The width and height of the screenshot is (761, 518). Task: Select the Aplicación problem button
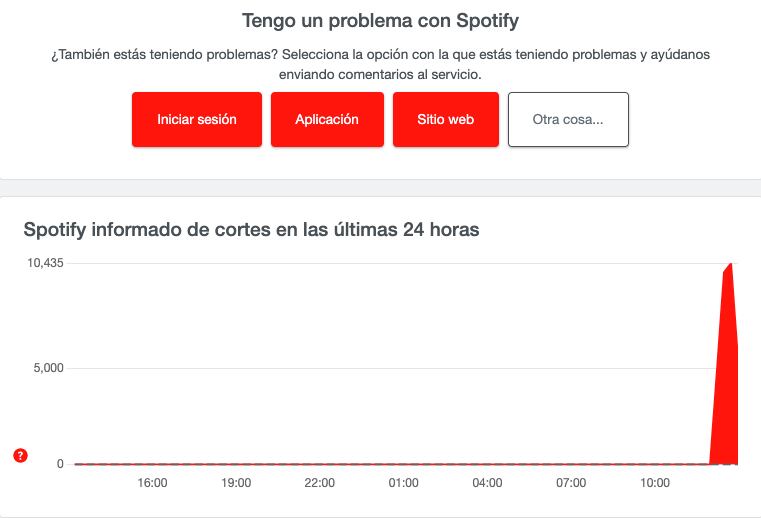[327, 119]
